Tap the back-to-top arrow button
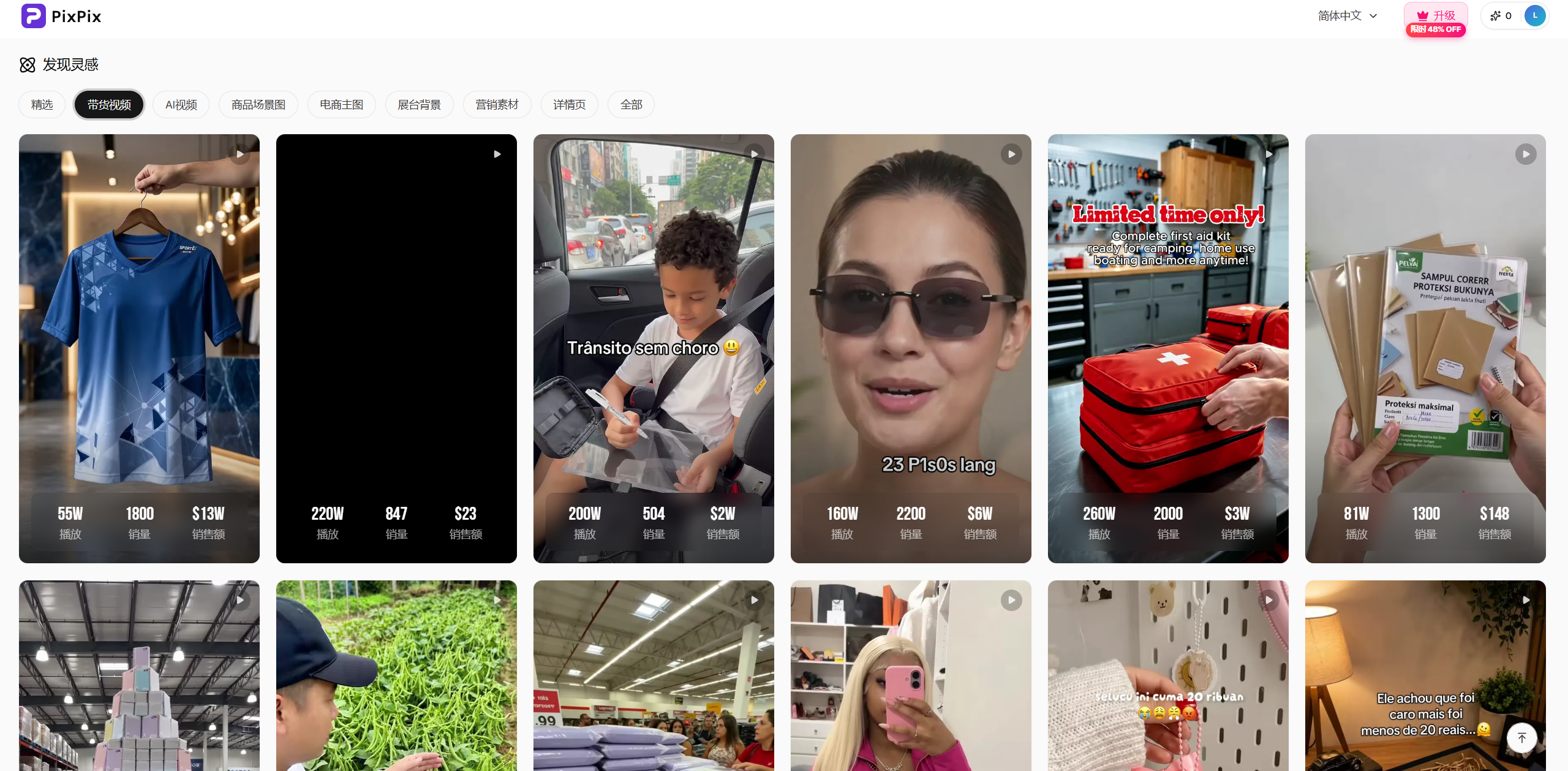The image size is (1568, 771). [x=1522, y=738]
